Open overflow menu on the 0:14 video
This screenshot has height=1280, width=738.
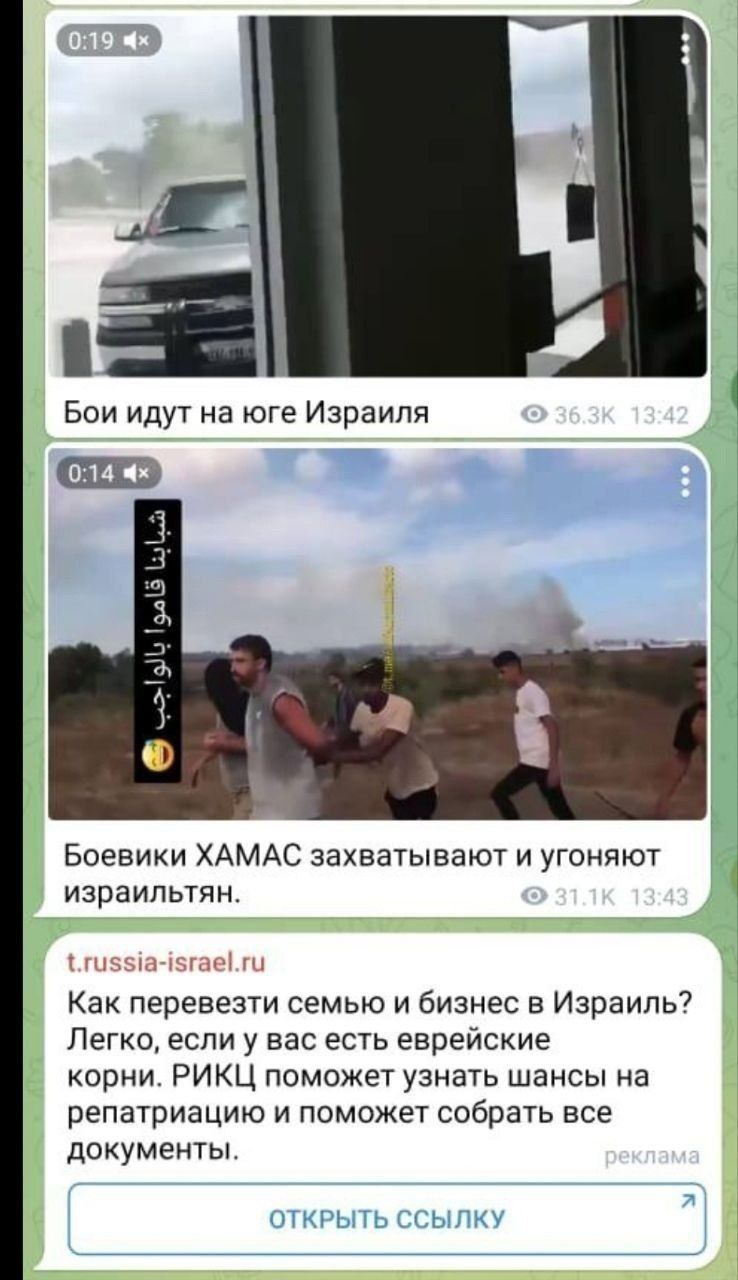(x=685, y=482)
